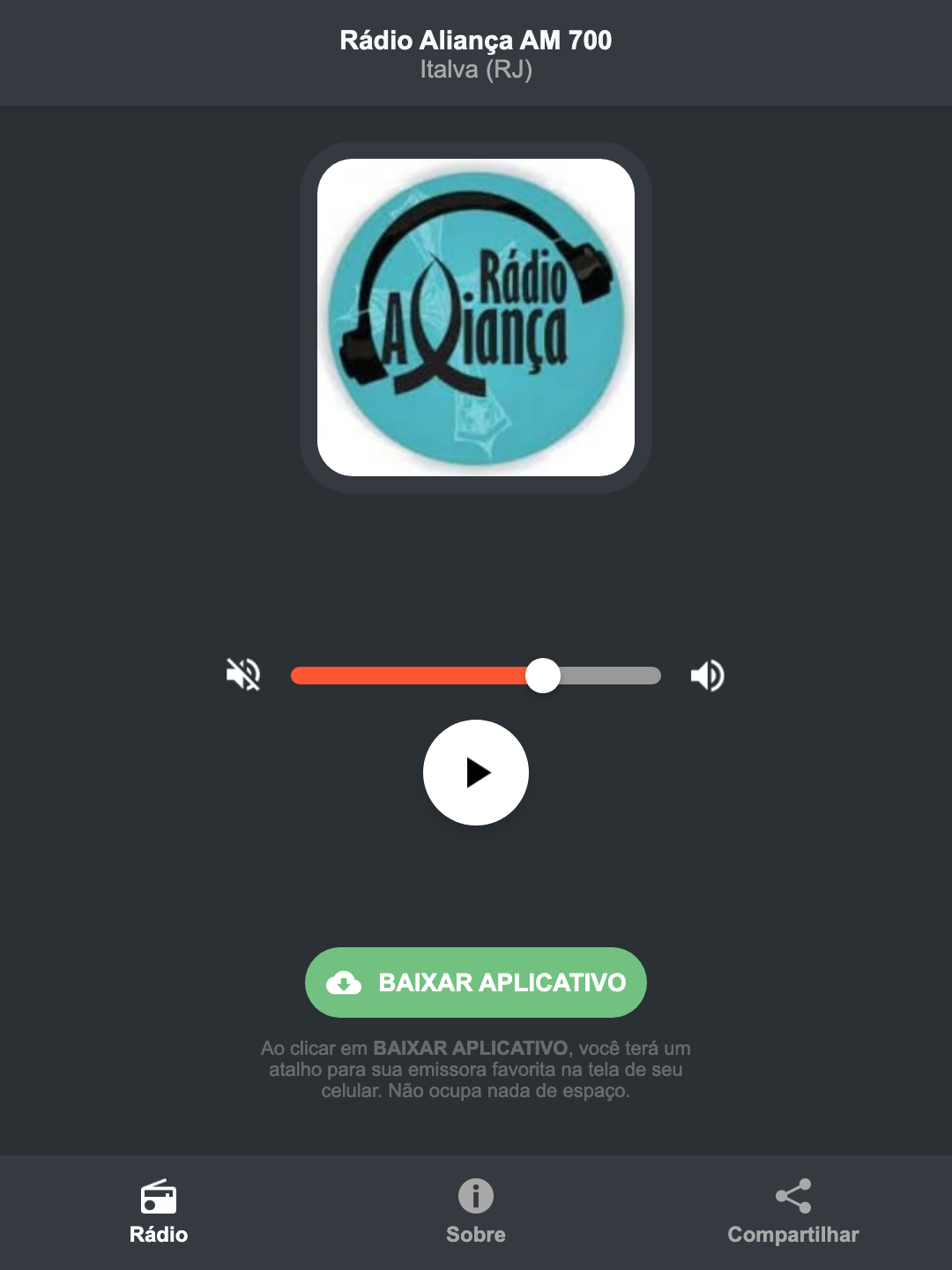Click the station title Rádio Aliança AM 700

(475, 40)
